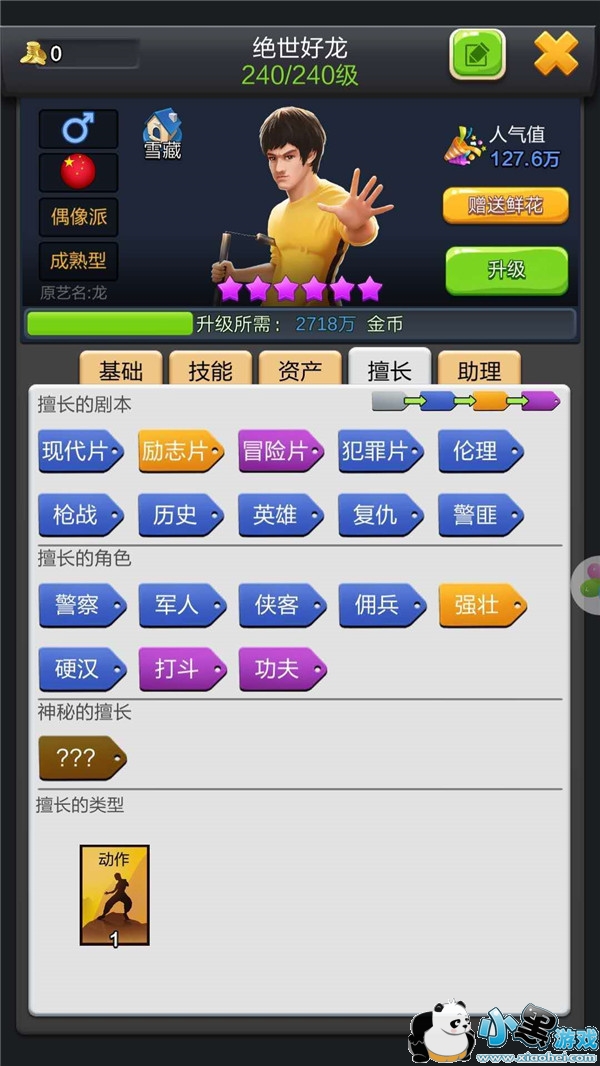
Task: Tap the green 升级 button
Action: 506,270
